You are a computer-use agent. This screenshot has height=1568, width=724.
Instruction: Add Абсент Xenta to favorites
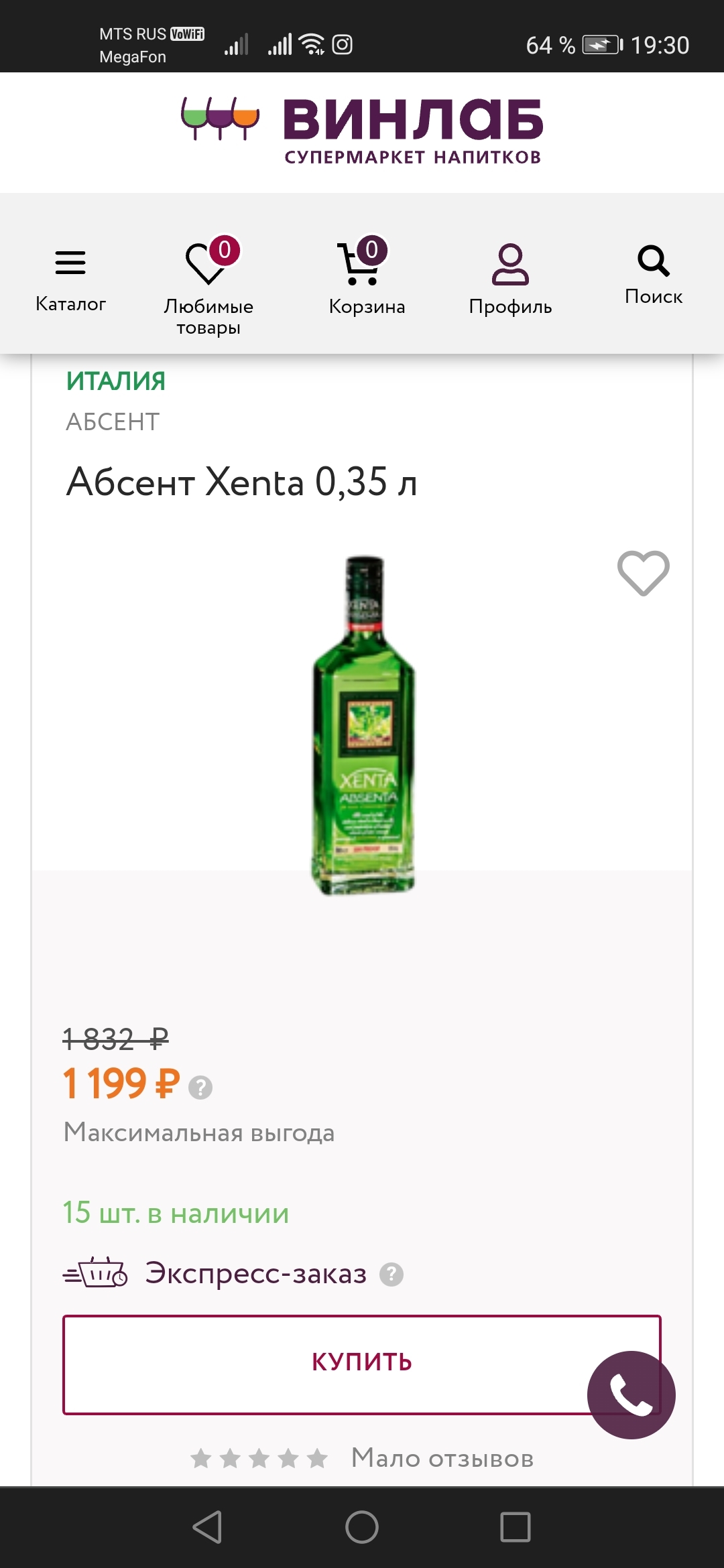tap(643, 573)
